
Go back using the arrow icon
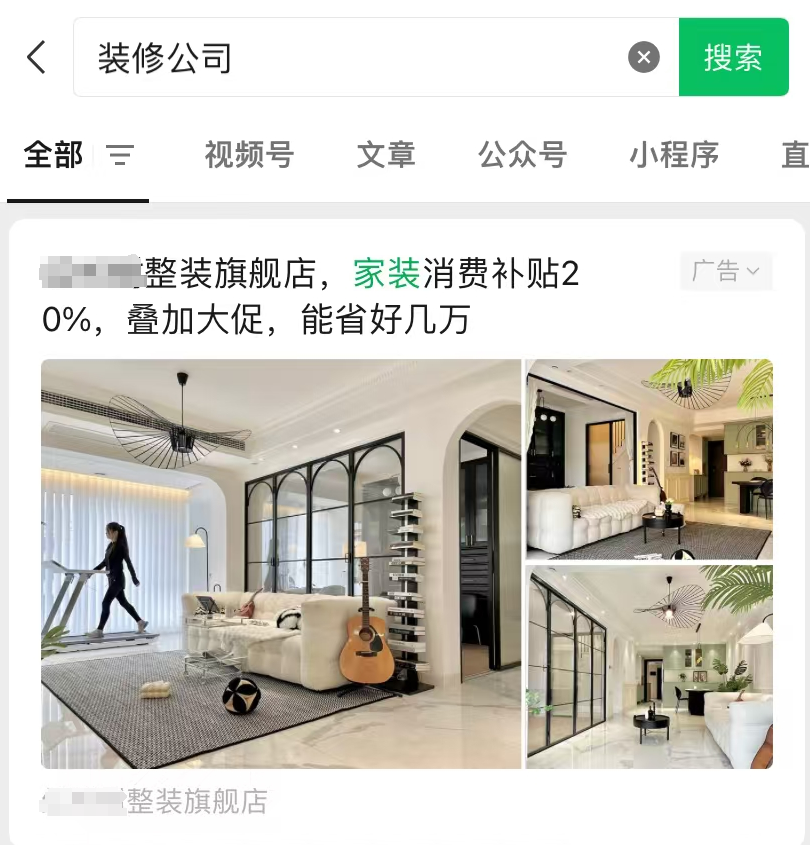coord(37,57)
